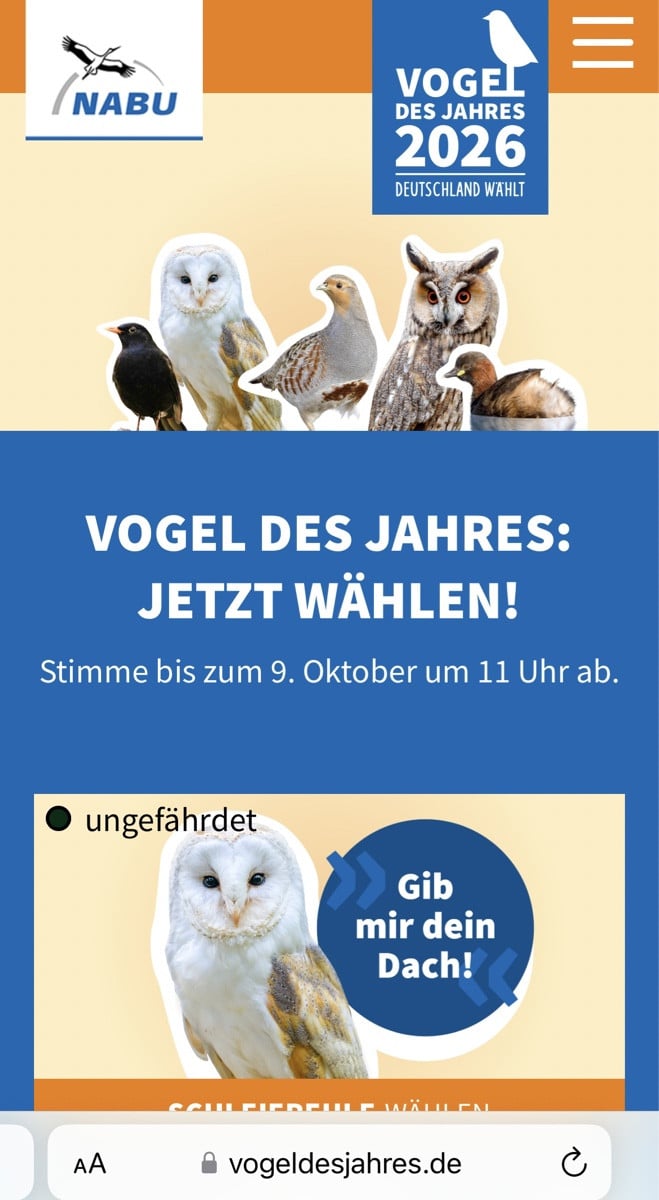Open the hamburger menu
This screenshot has width=659, height=1200.
point(602,42)
